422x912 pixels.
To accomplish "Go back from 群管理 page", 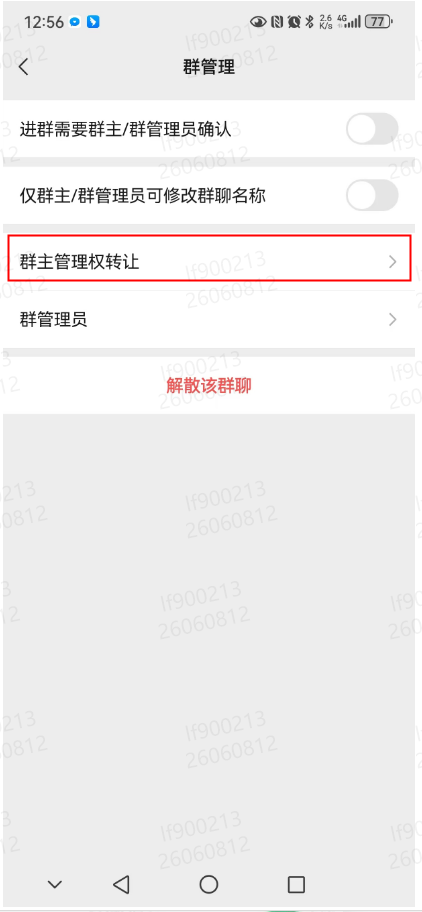I will pos(23,67).
